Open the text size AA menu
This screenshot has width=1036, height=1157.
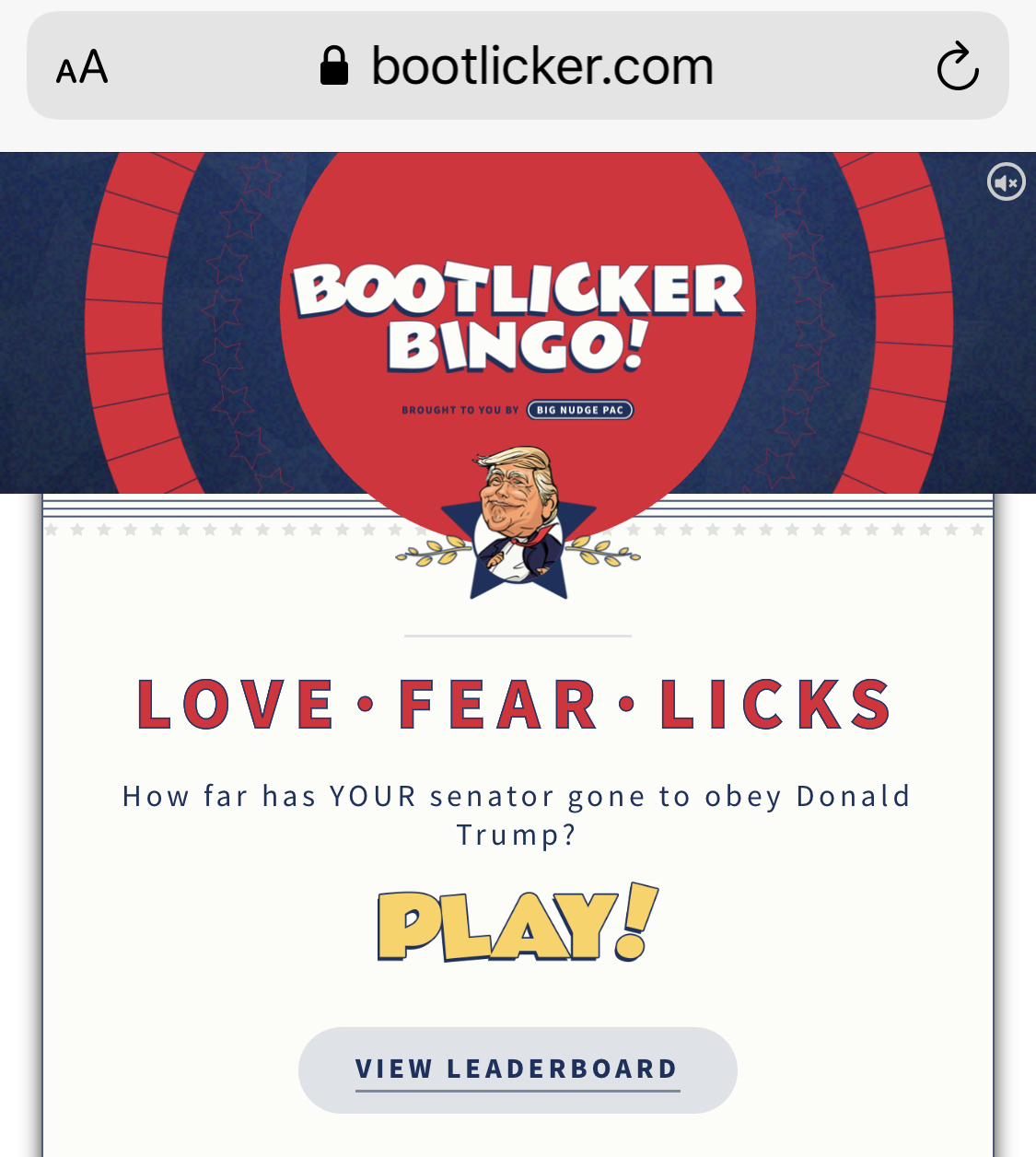click(x=82, y=67)
